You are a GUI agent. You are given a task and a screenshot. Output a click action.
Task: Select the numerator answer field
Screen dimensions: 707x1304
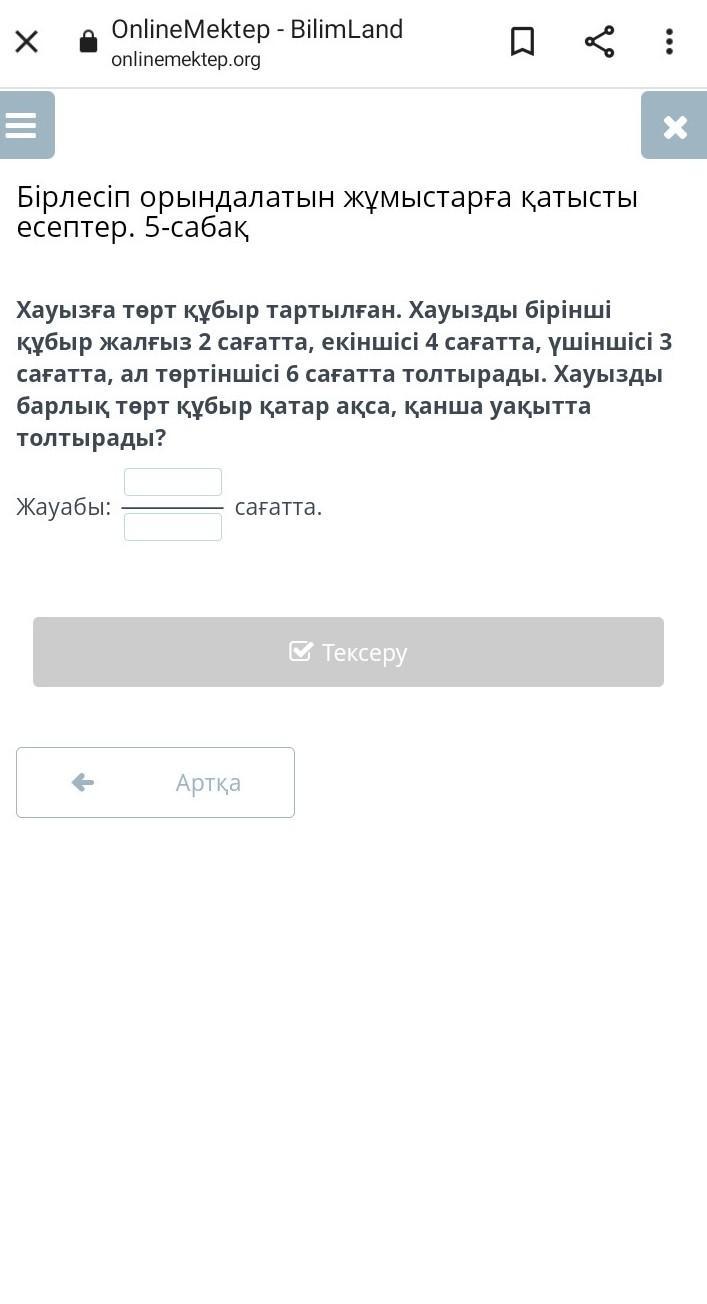[173, 482]
